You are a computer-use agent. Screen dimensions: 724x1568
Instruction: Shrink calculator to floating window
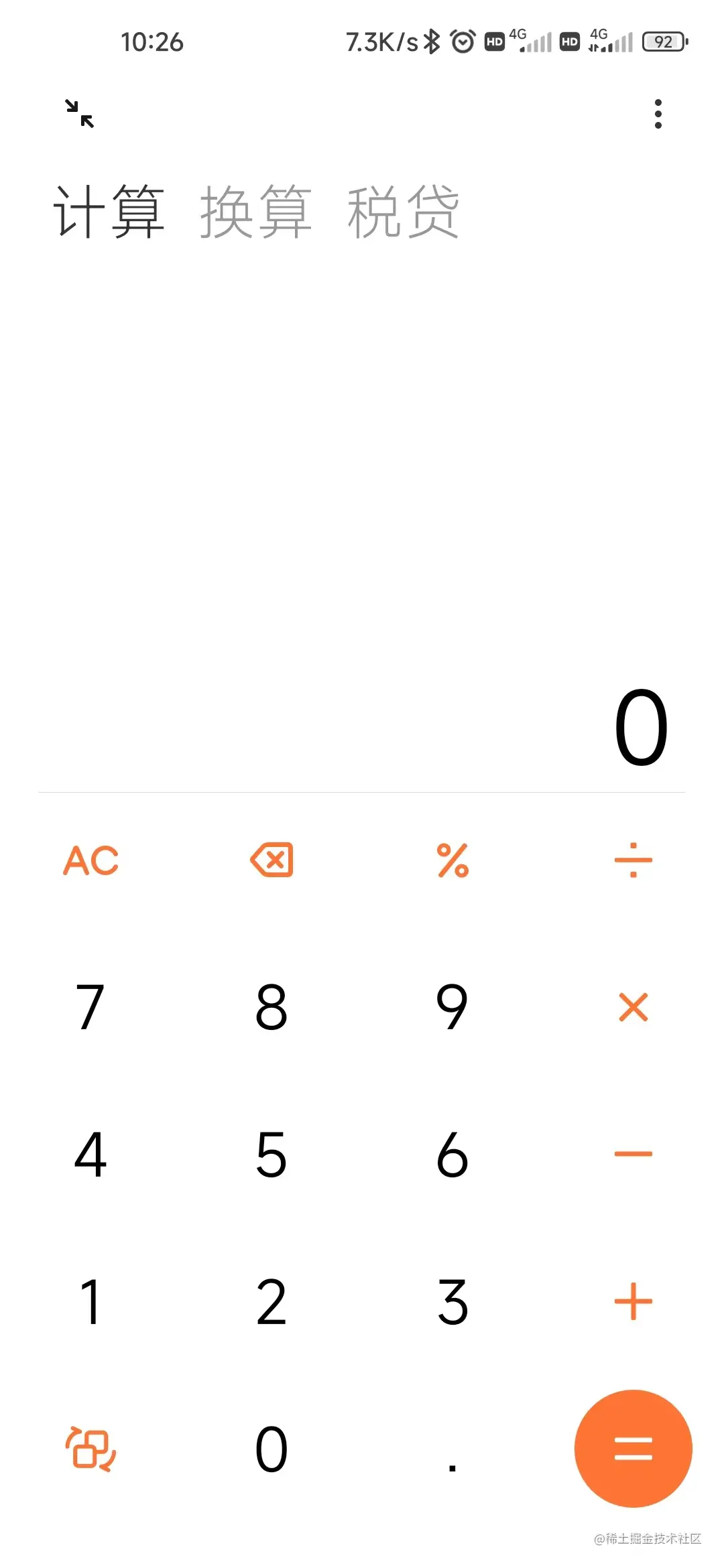pos(80,113)
